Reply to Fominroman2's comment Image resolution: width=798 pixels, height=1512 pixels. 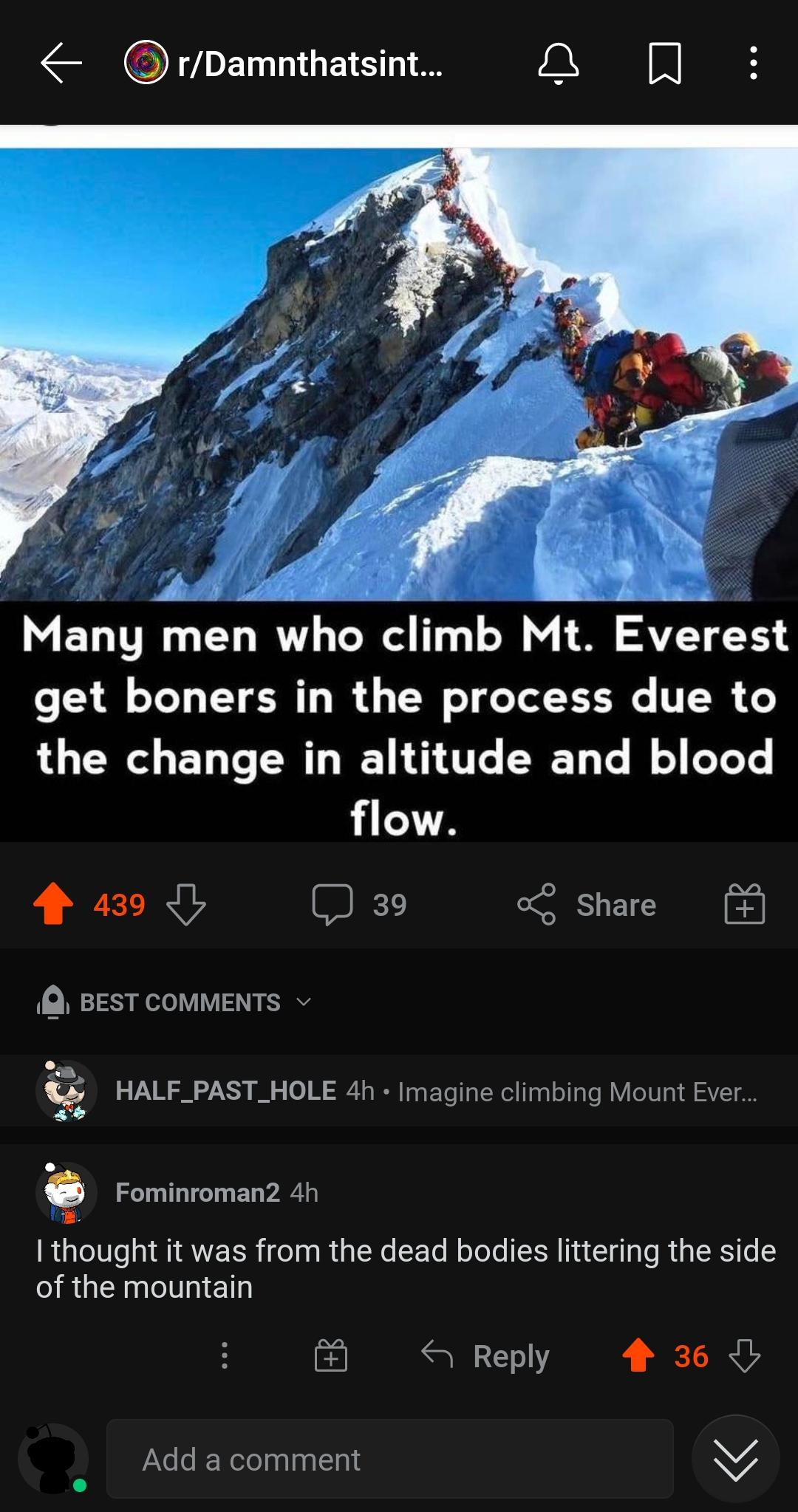[x=485, y=1356]
